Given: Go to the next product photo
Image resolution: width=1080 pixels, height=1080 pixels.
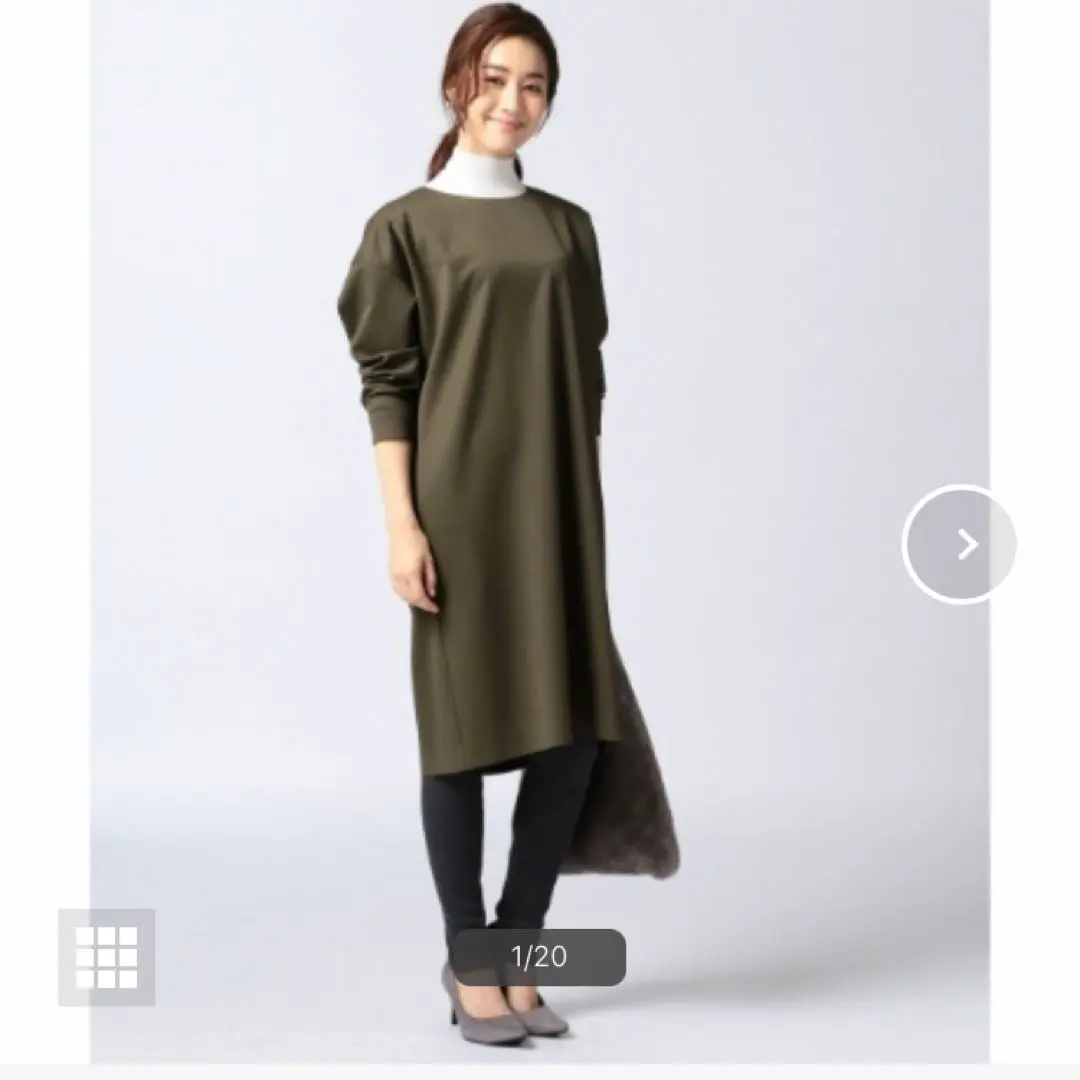Looking at the screenshot, I should coord(959,544).
